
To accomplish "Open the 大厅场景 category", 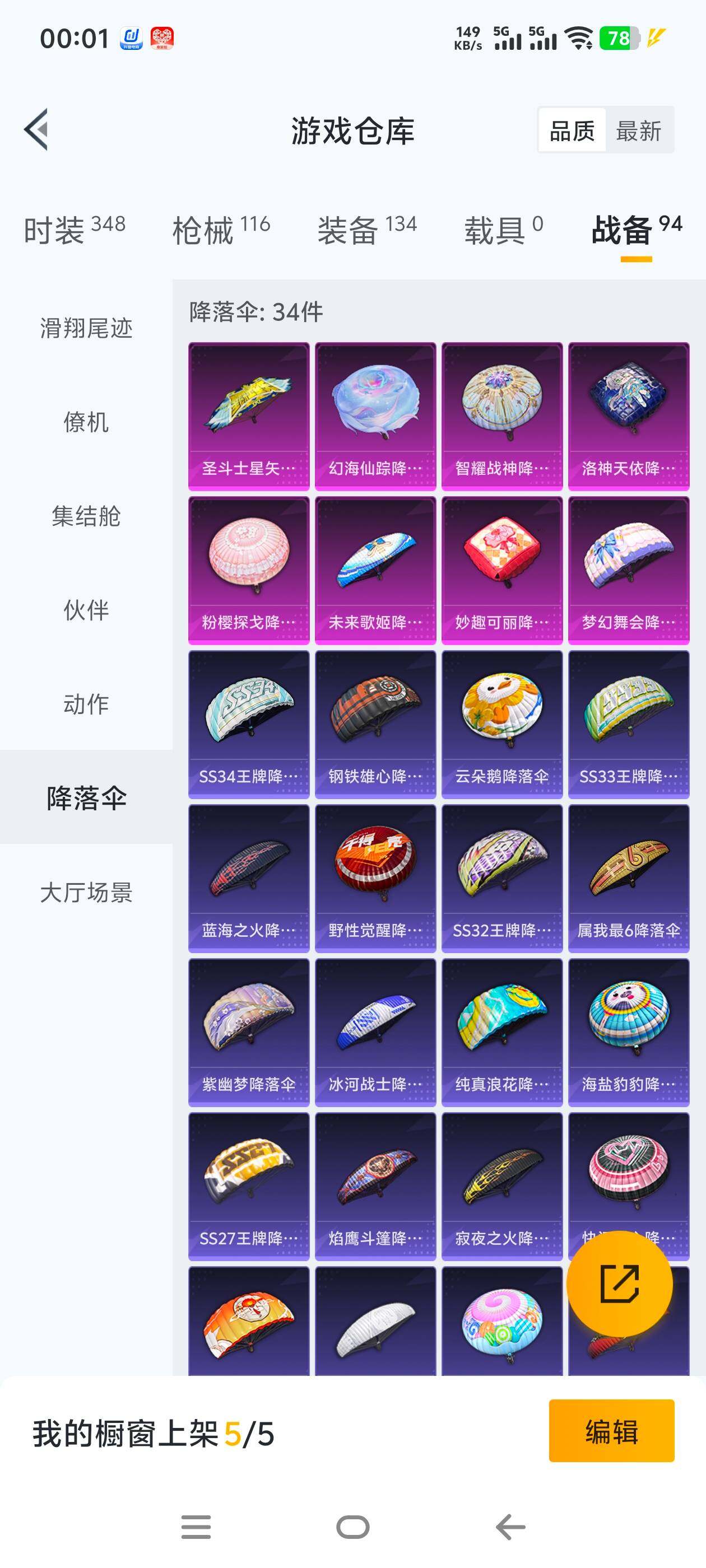I will click(86, 892).
